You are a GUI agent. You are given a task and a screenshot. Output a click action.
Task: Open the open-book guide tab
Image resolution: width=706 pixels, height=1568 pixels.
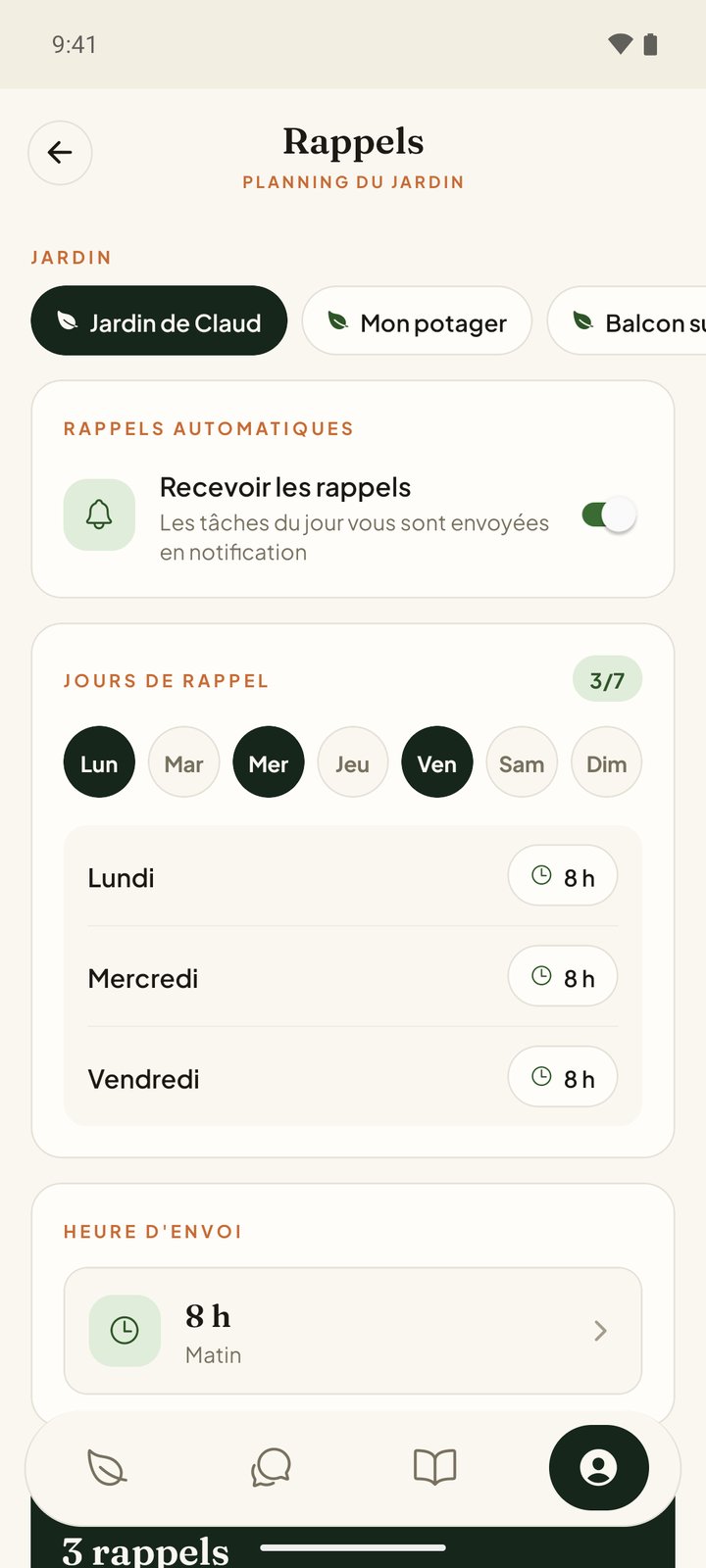pos(434,1467)
